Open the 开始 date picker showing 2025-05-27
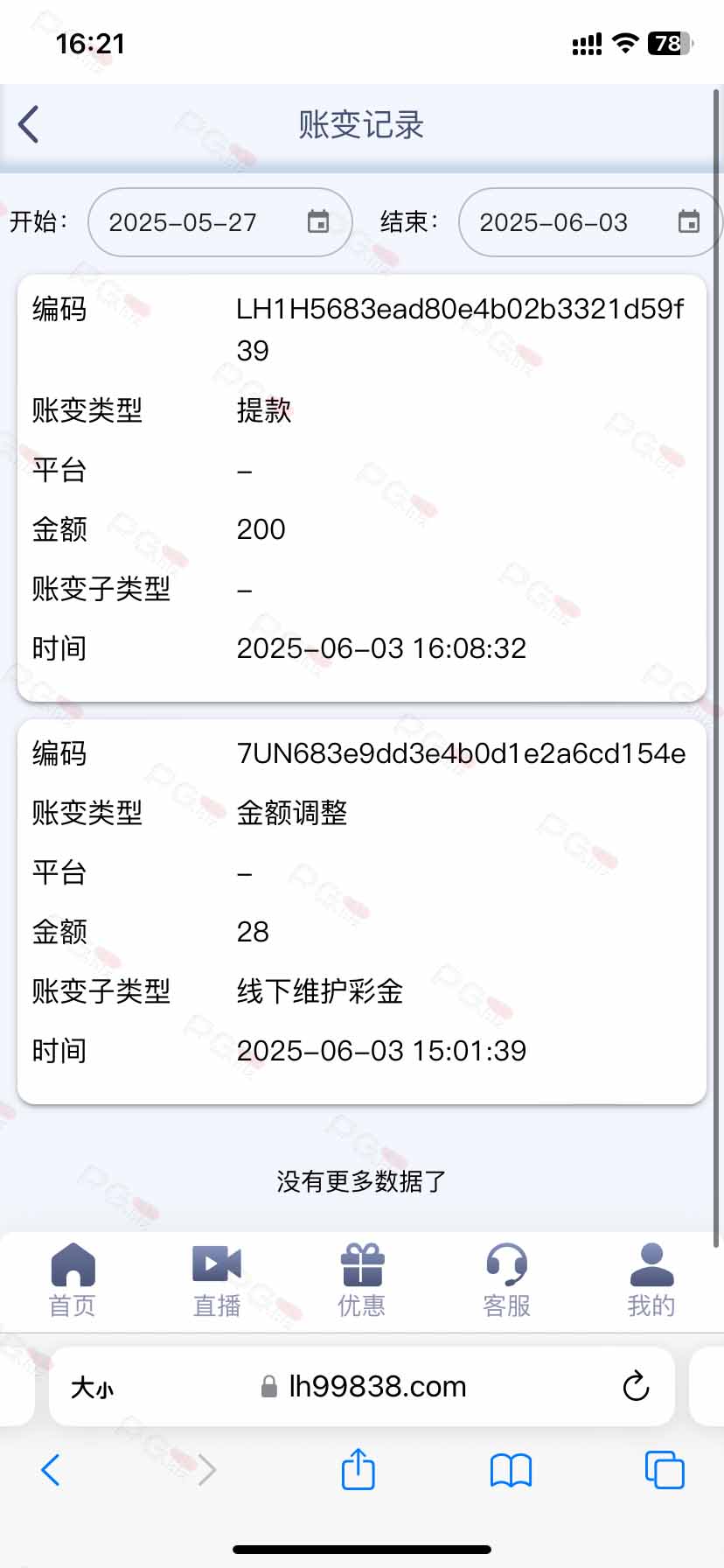Image resolution: width=724 pixels, height=1568 pixels. pos(220,222)
